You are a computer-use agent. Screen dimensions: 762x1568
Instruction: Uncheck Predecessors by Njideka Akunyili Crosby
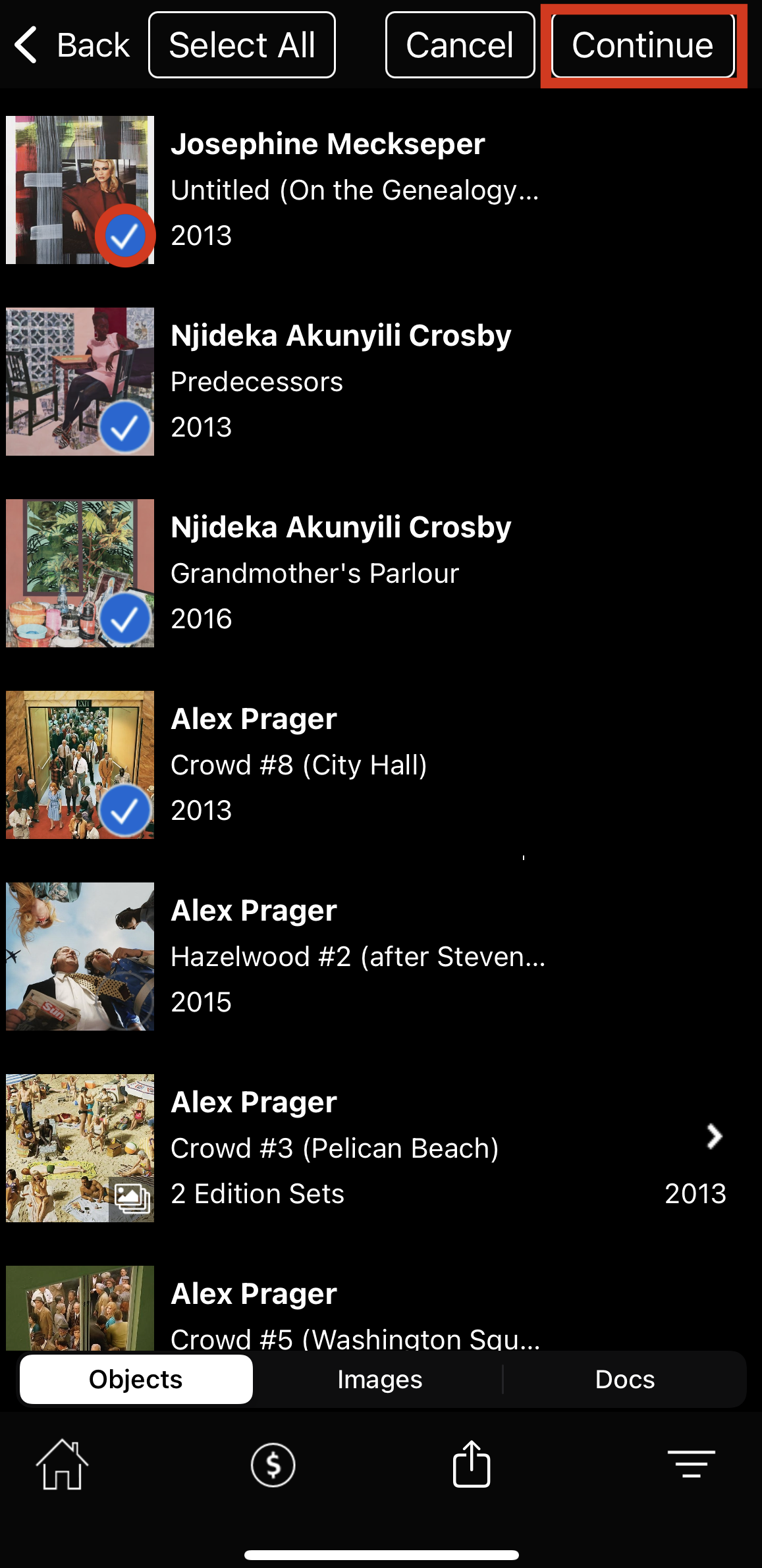125,427
